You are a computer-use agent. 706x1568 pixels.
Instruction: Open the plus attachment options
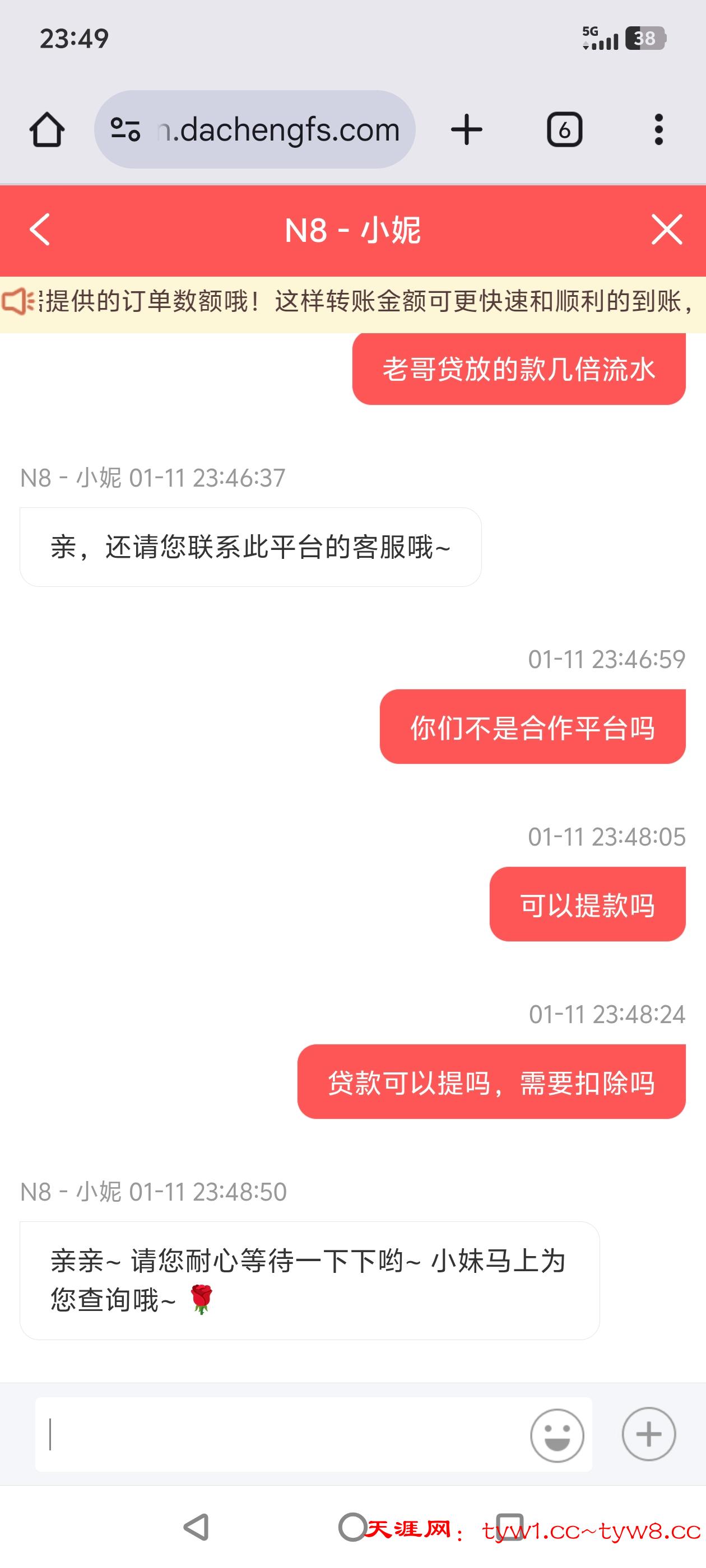point(649,1434)
